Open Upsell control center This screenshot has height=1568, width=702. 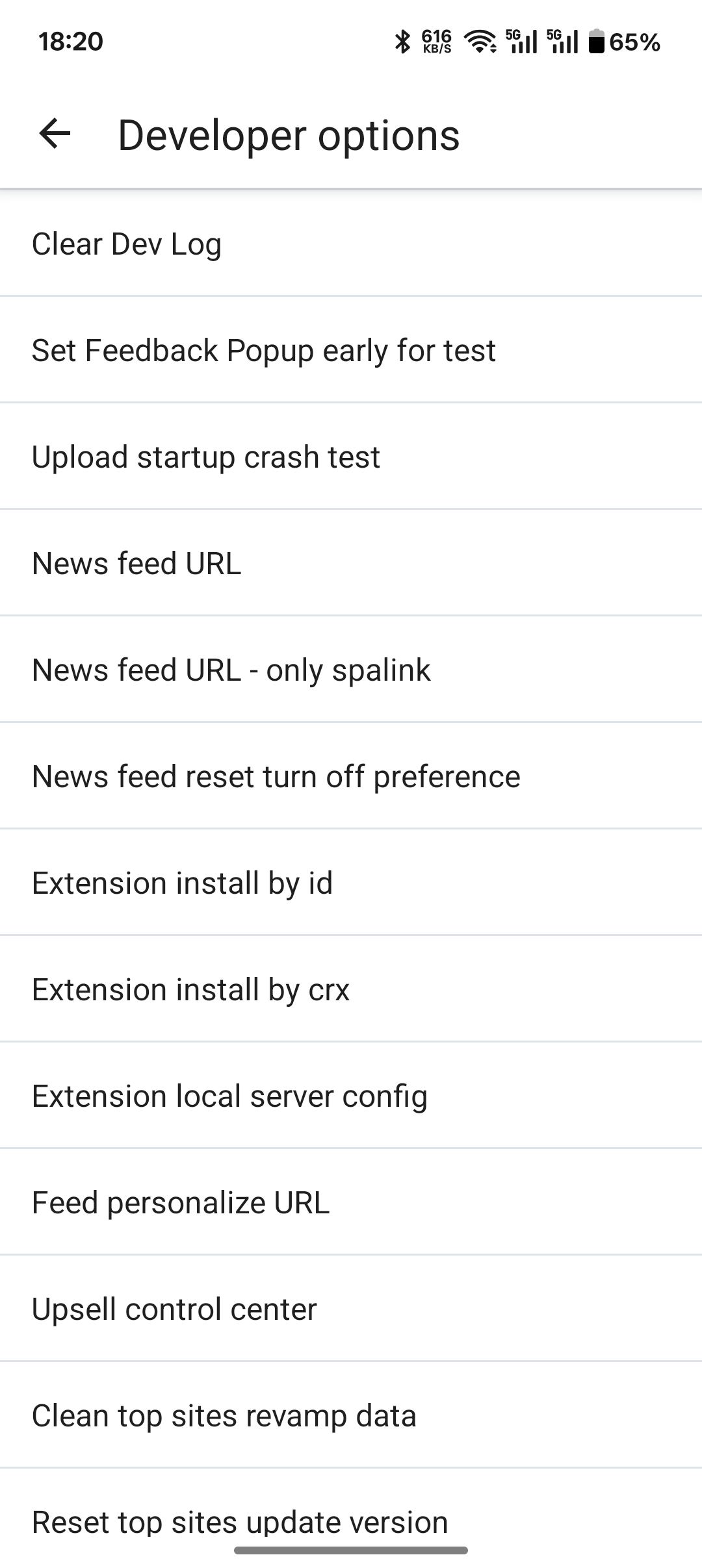click(351, 1309)
